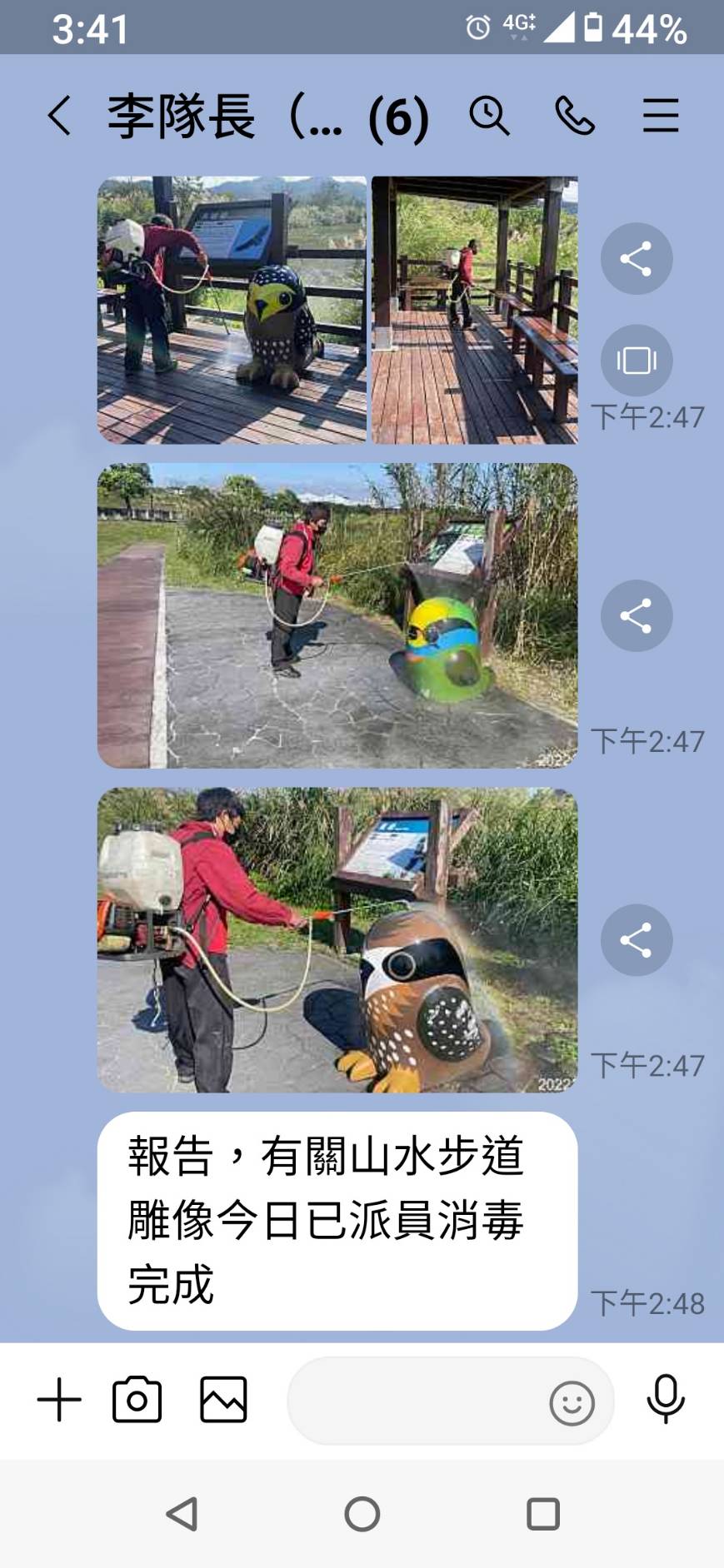Open the emoji and sticker picker
The image size is (724, 1568).
tap(572, 1404)
